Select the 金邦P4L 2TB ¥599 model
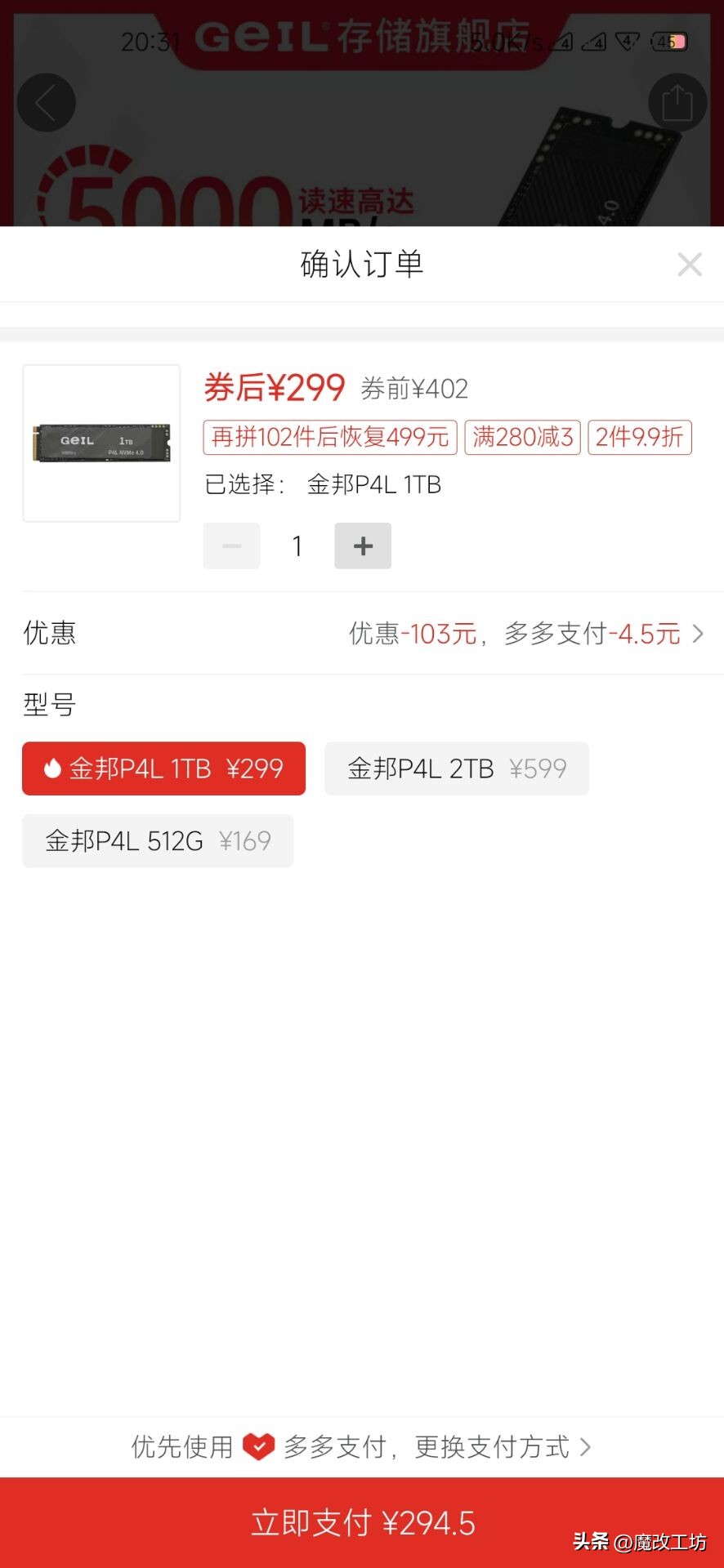Screen dimensions: 724x1568 click(x=457, y=768)
